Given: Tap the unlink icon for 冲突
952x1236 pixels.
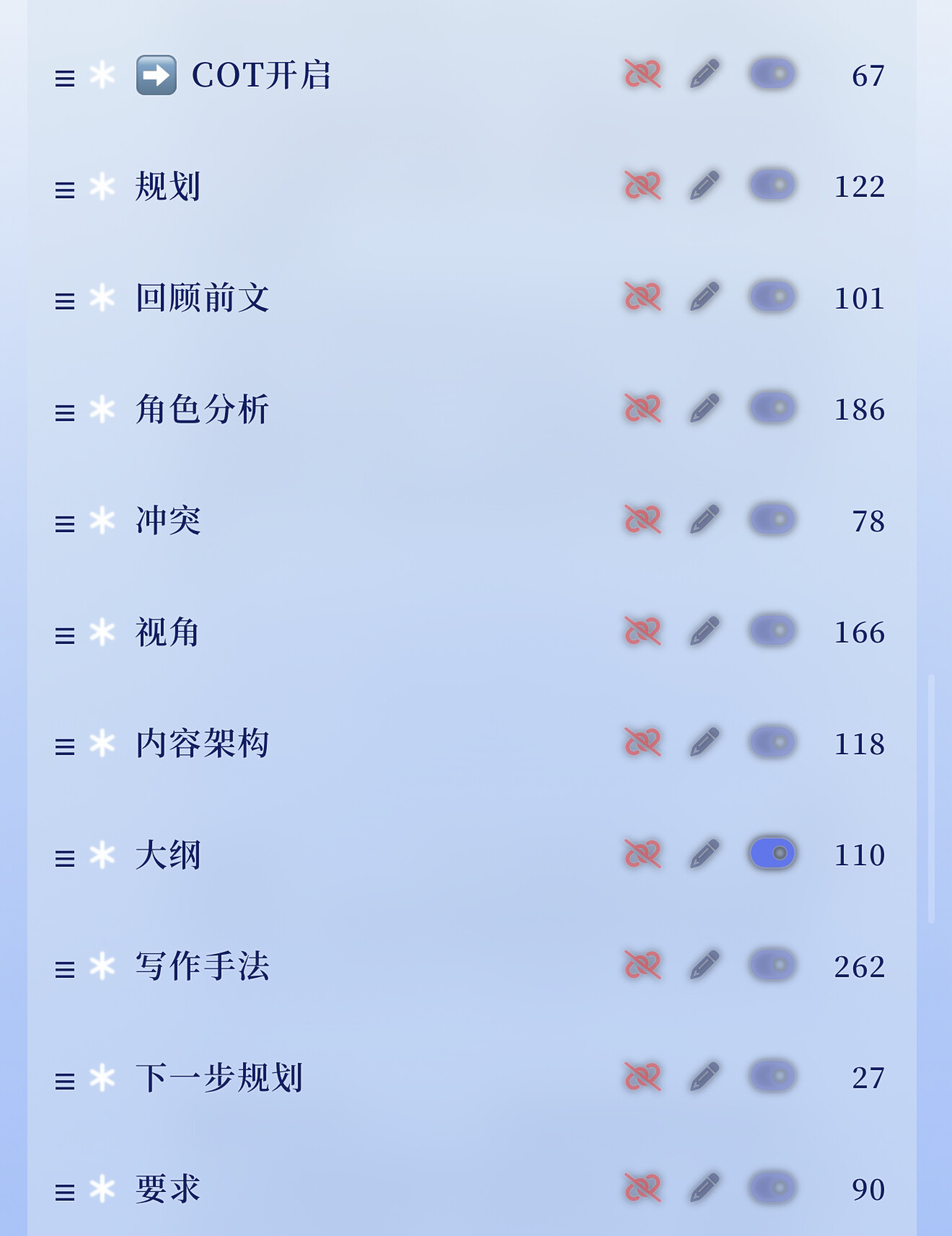Looking at the screenshot, I should click(643, 519).
